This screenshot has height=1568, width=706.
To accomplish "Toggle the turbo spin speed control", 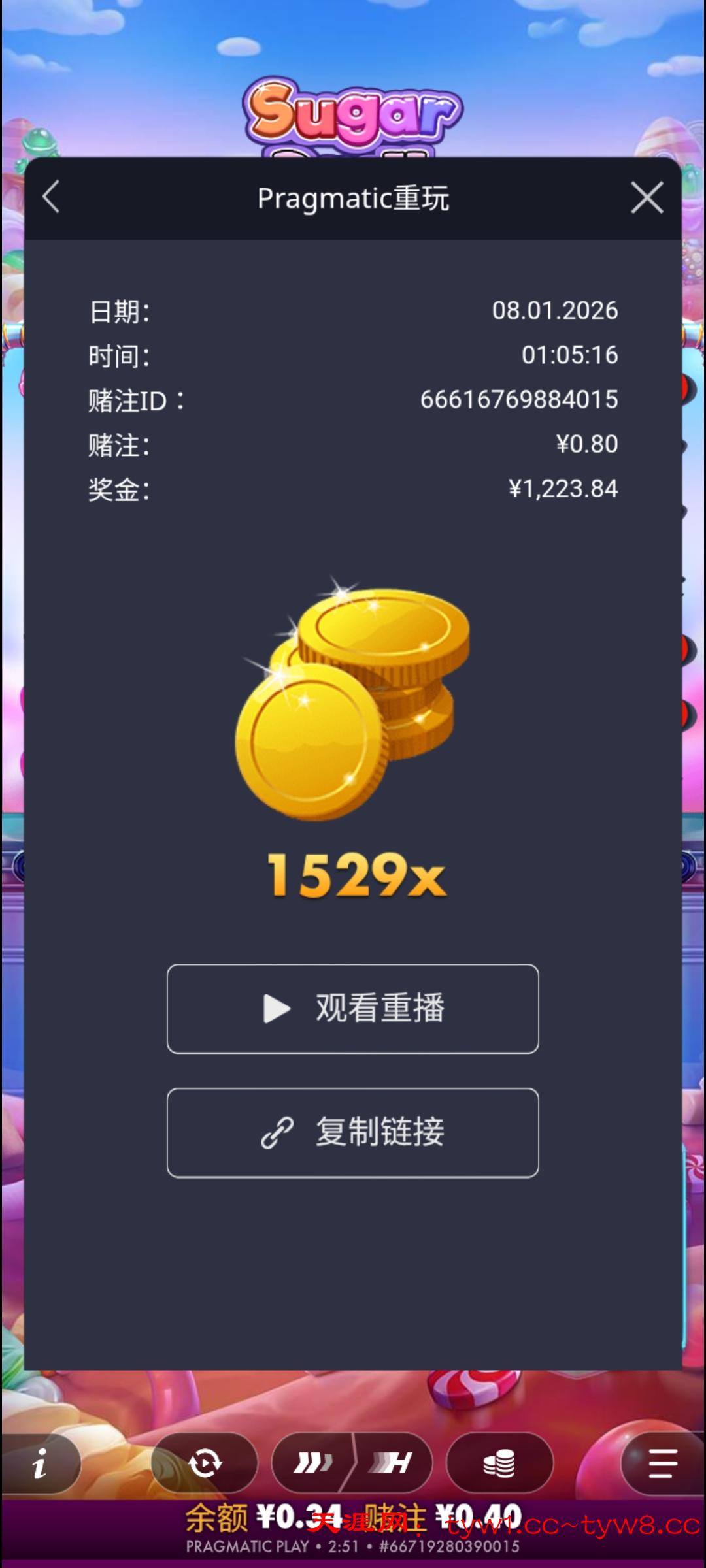I will tap(352, 1463).
